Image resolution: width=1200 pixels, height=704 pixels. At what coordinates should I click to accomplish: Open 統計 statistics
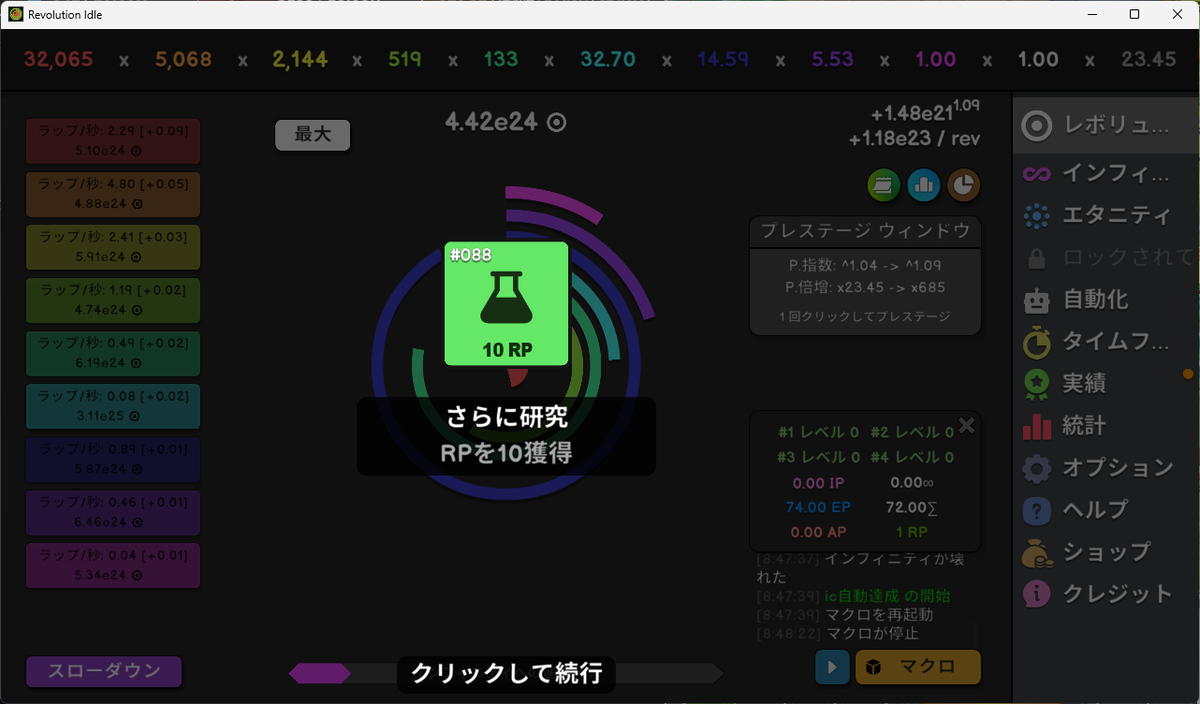tap(1106, 425)
